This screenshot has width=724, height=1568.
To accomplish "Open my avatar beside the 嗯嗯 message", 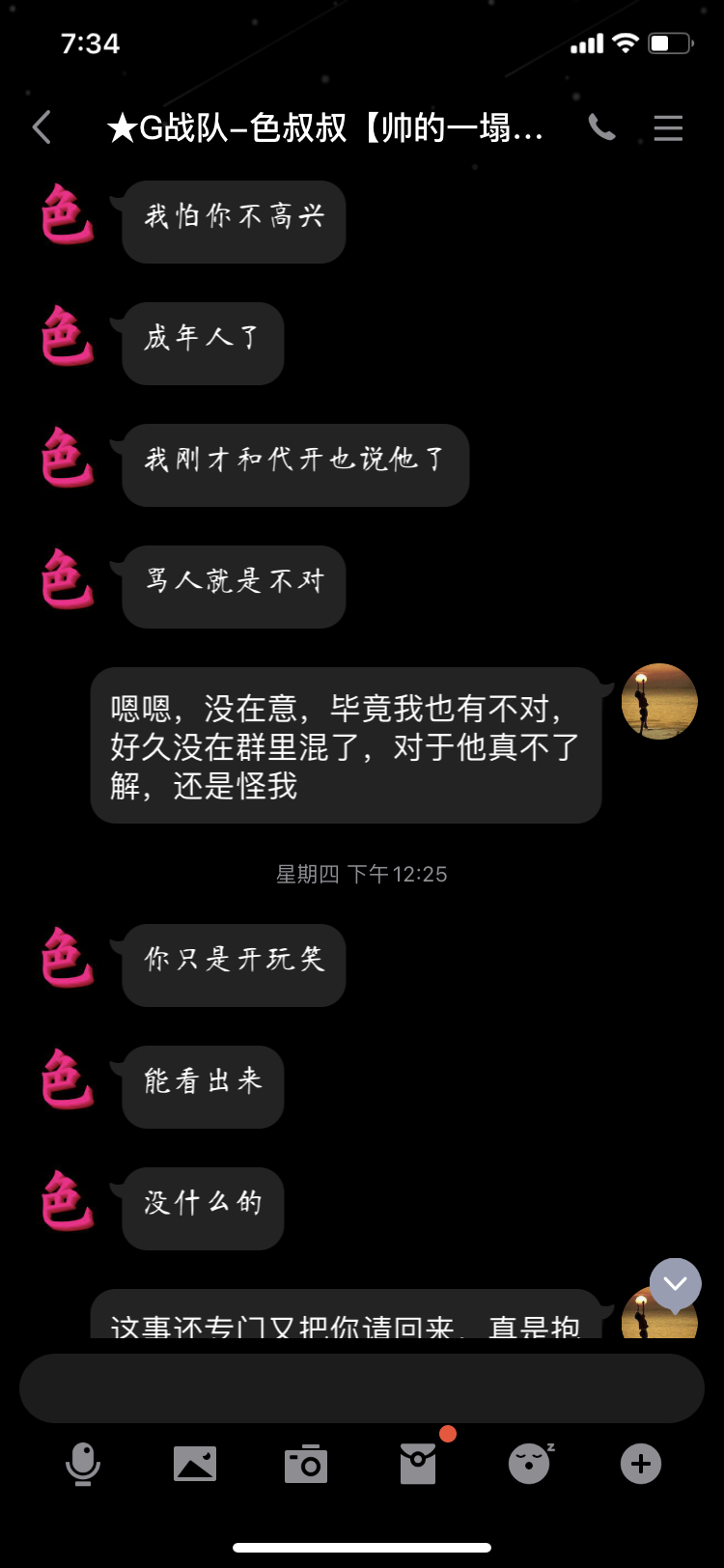I will point(659,702).
